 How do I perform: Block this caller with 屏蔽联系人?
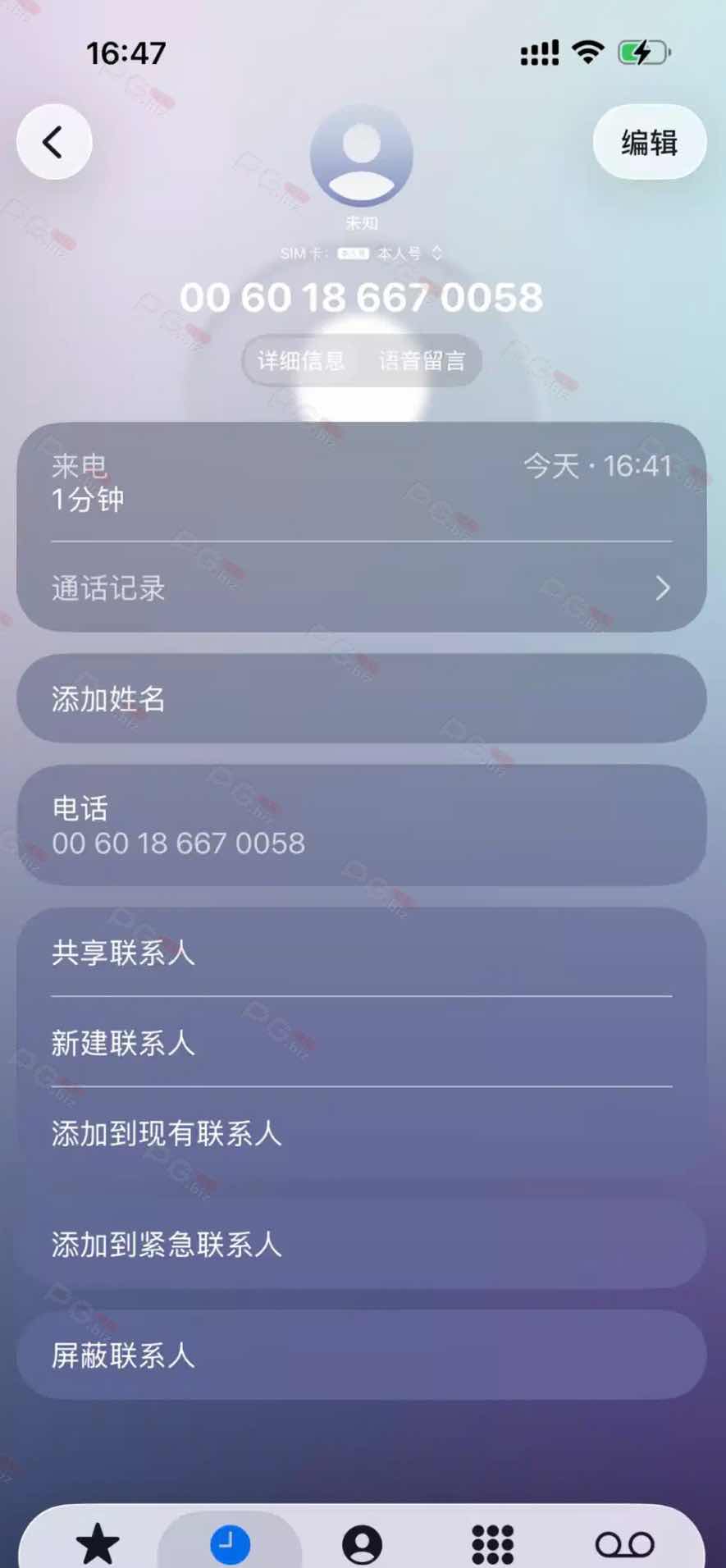pos(361,1355)
